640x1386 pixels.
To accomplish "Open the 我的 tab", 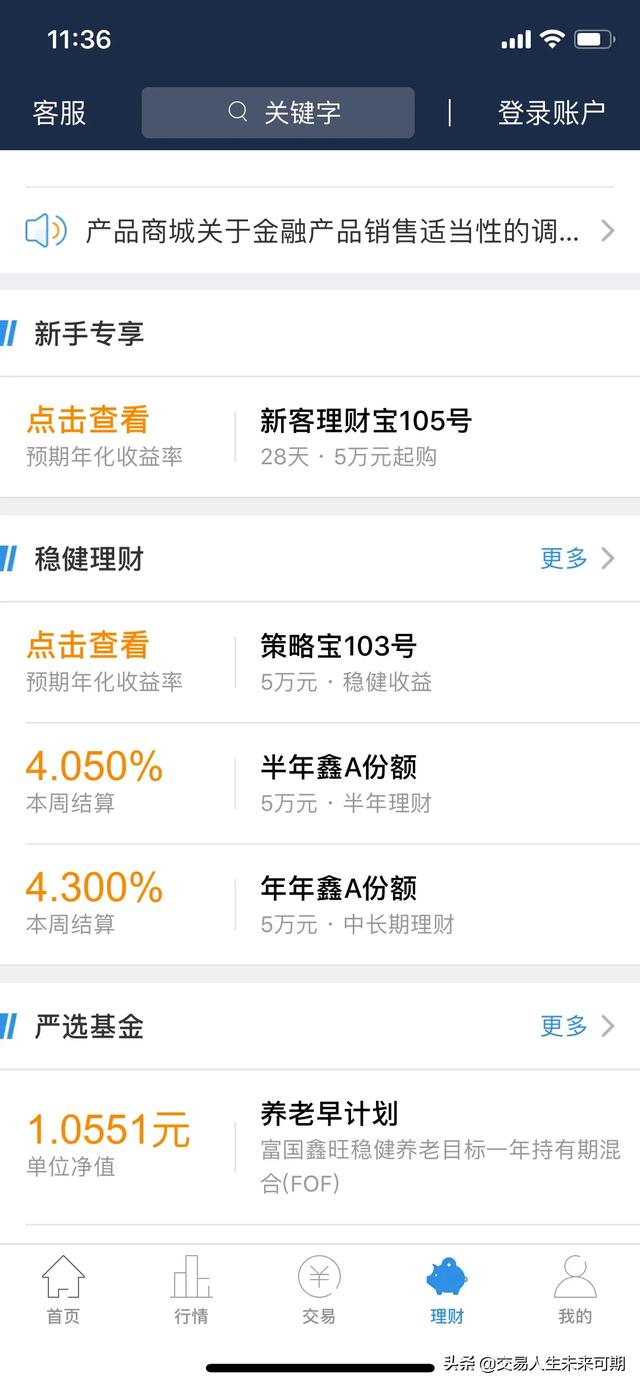I will coord(575,1290).
